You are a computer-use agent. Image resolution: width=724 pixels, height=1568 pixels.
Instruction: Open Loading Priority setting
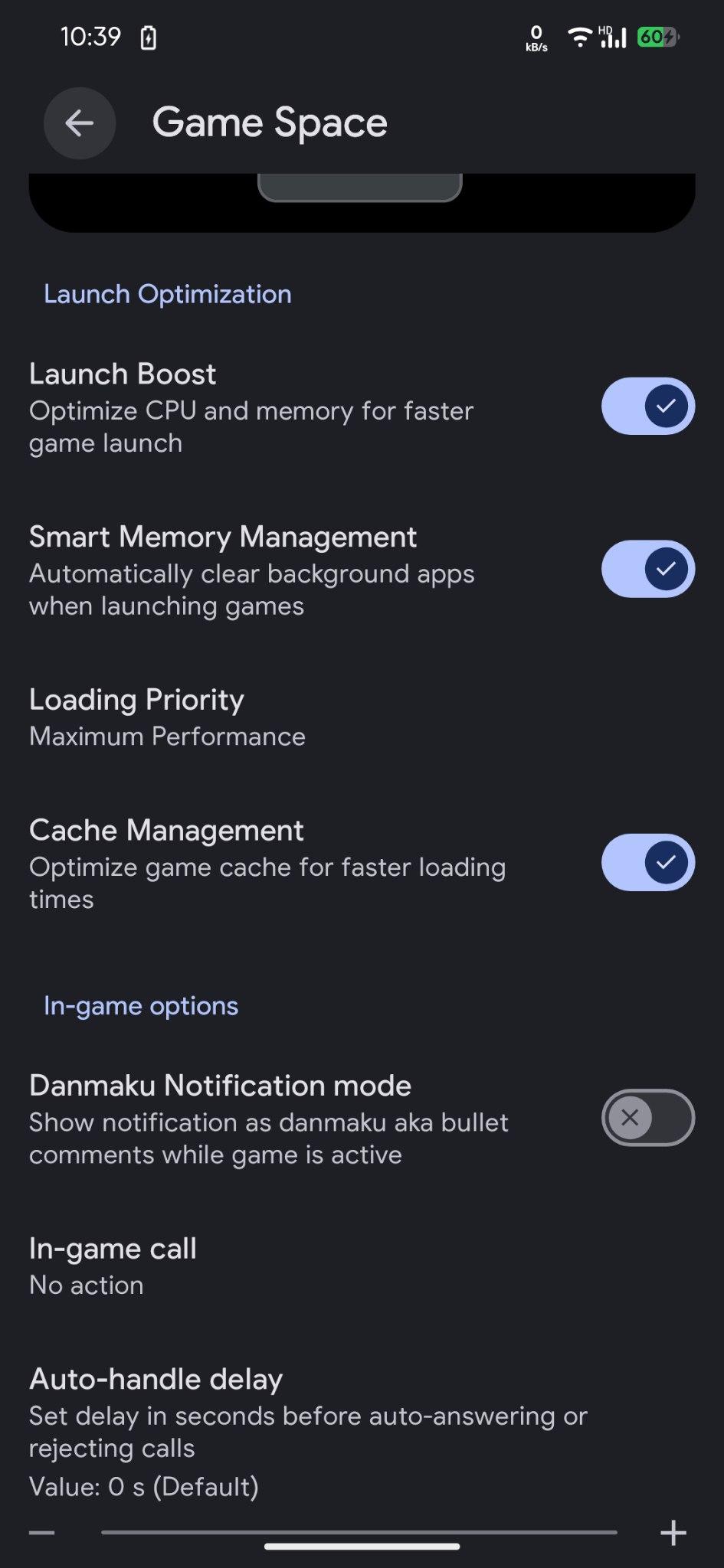point(362,717)
